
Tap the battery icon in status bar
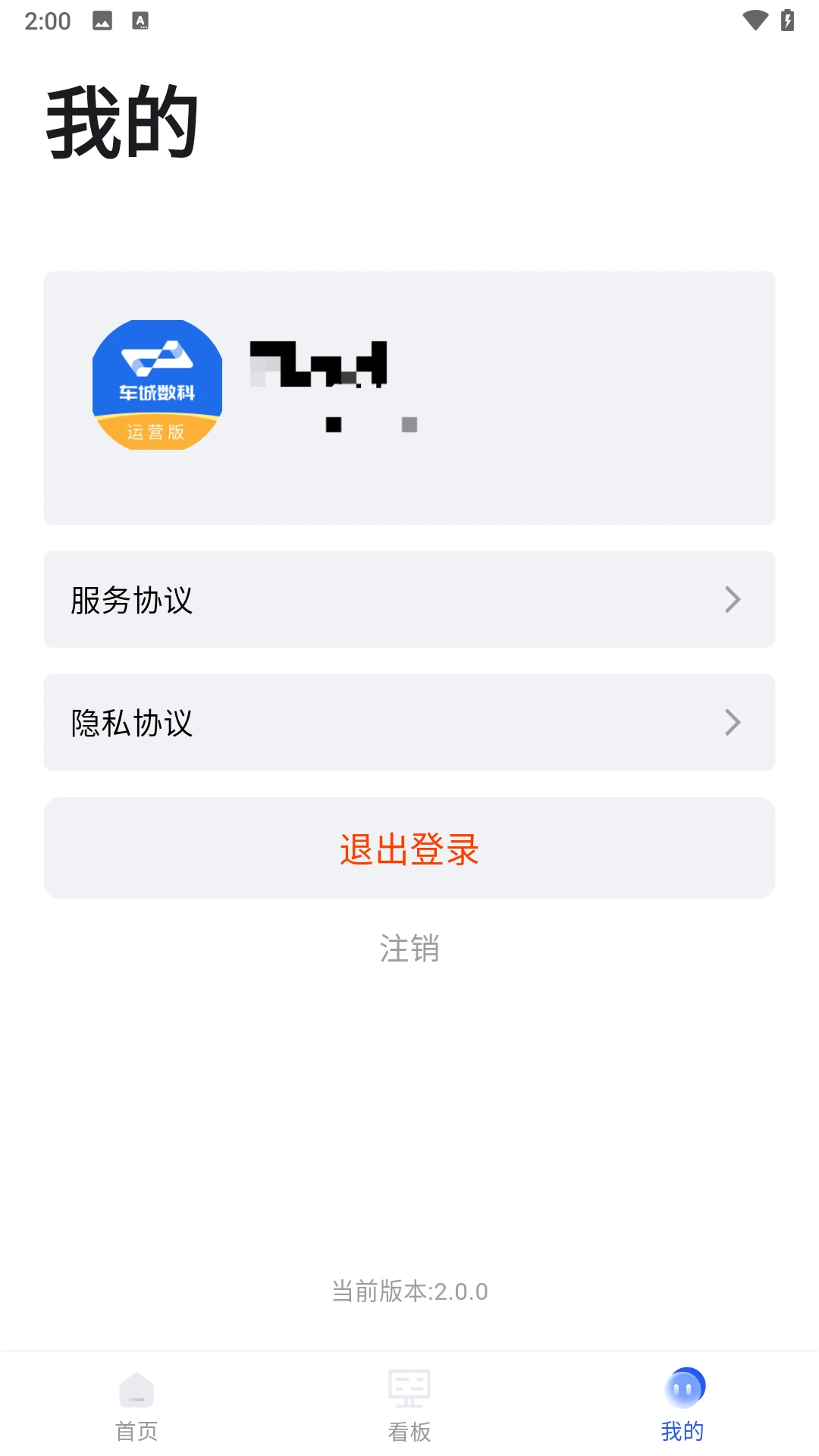coord(786,21)
